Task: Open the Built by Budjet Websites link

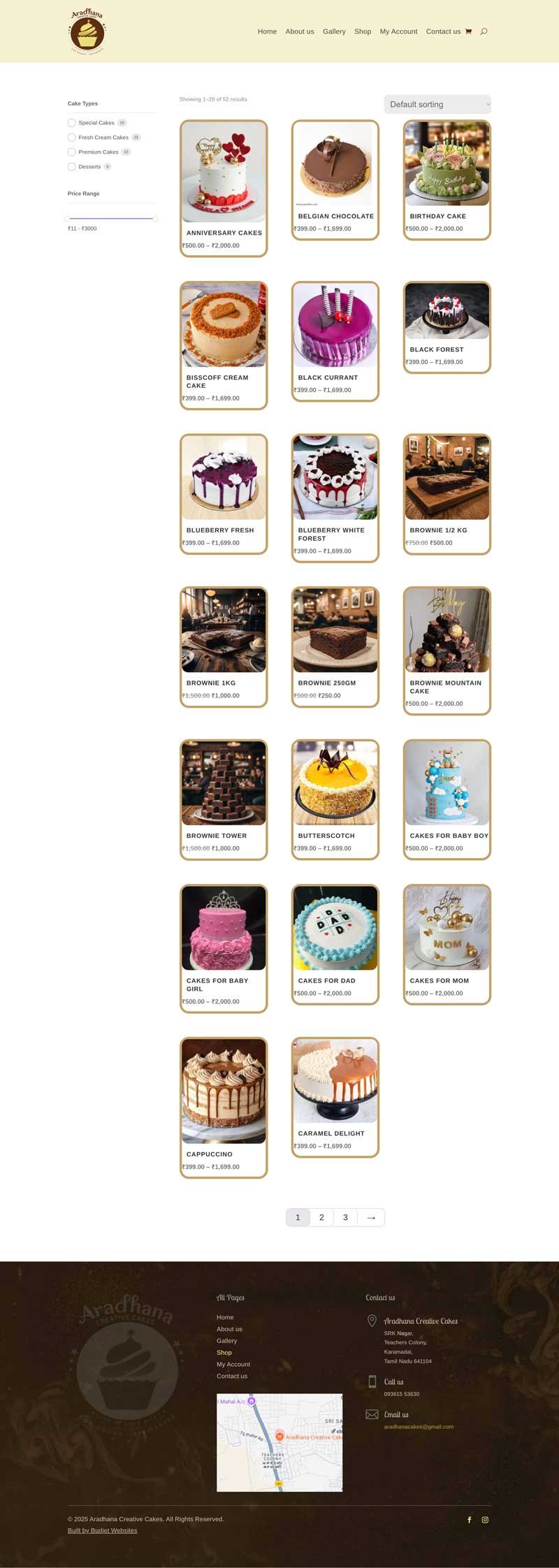Action: pyautogui.click(x=102, y=1530)
